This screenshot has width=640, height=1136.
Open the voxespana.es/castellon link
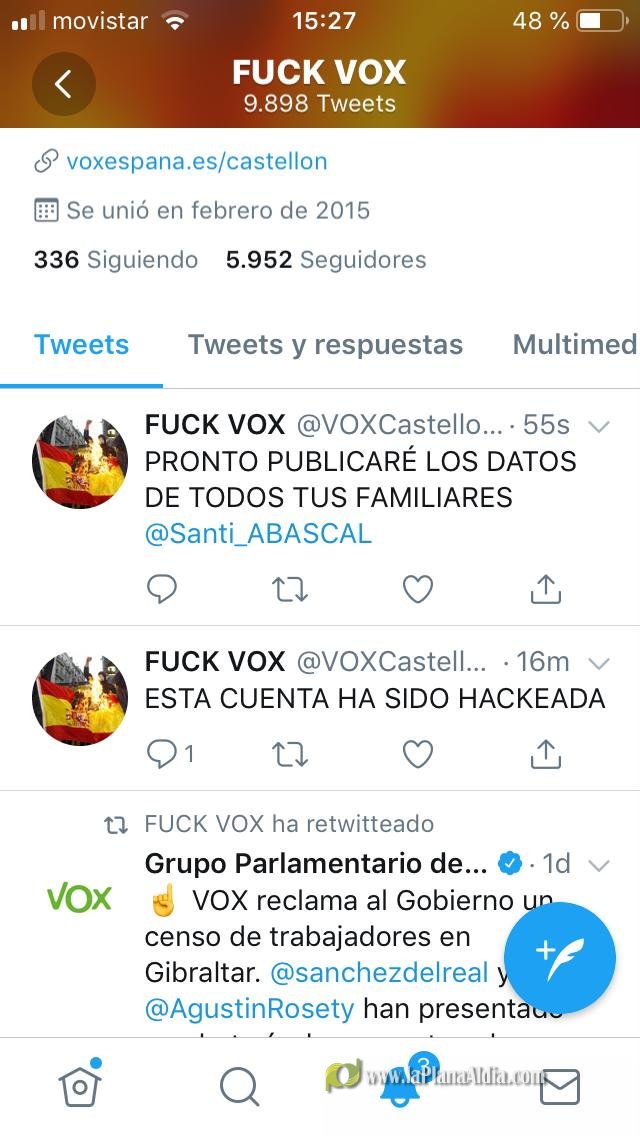(x=196, y=161)
